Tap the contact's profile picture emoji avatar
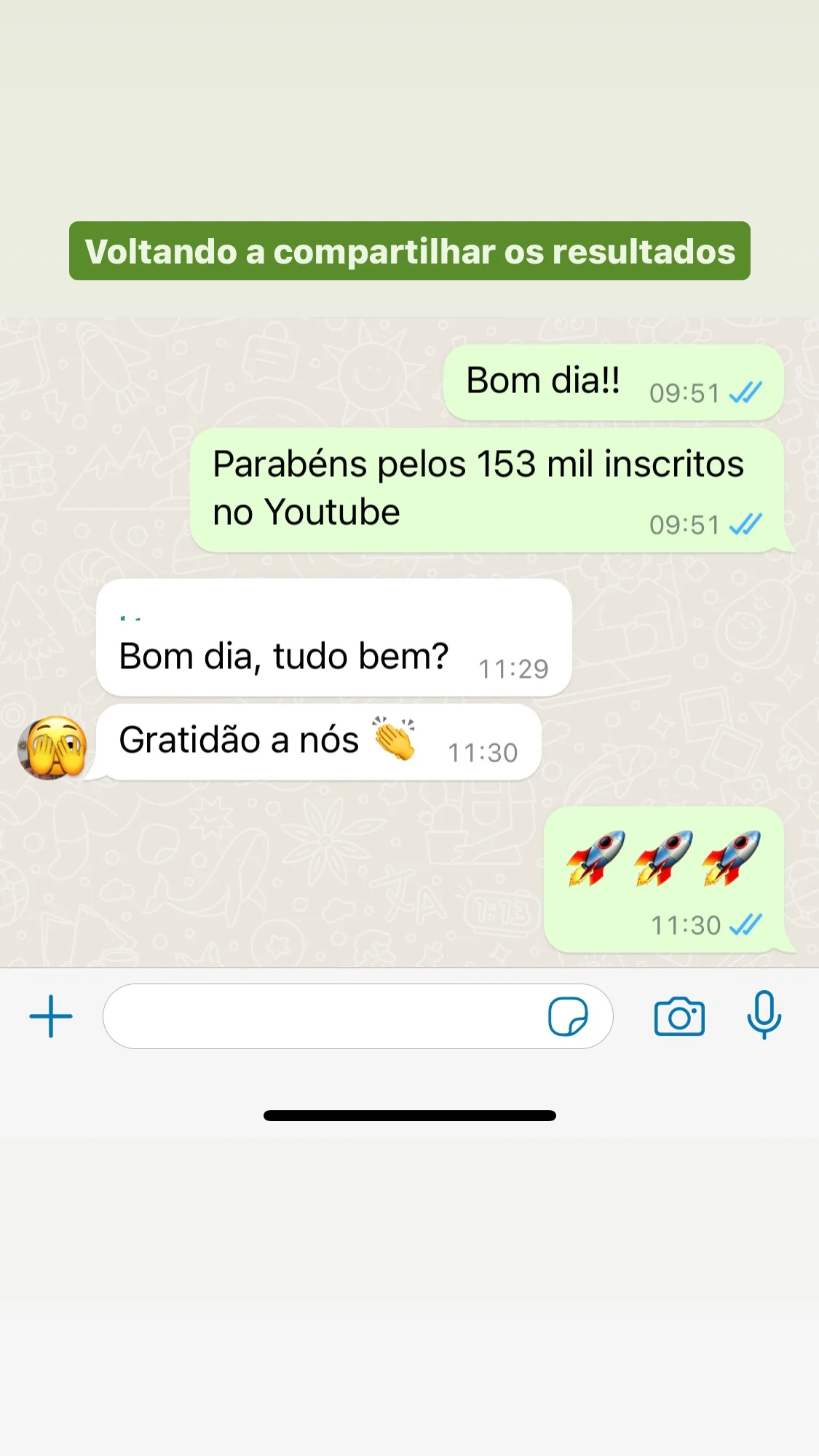Screen dimensions: 819x1456 click(x=53, y=747)
